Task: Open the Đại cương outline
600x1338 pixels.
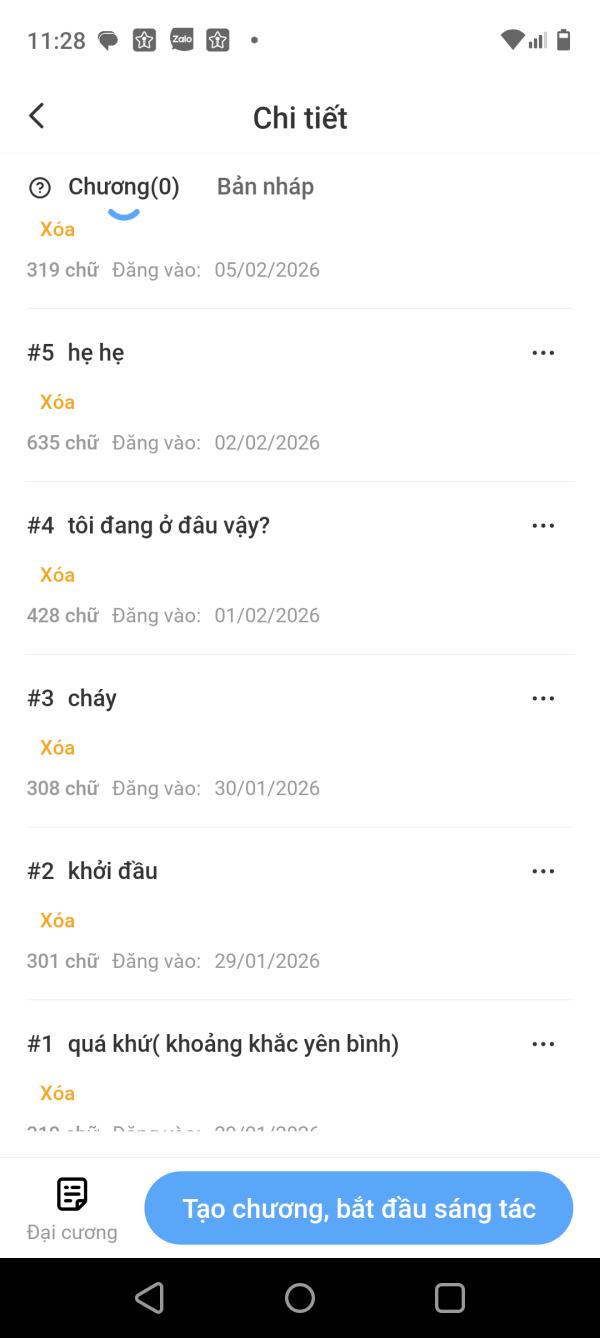Action: [x=72, y=1208]
